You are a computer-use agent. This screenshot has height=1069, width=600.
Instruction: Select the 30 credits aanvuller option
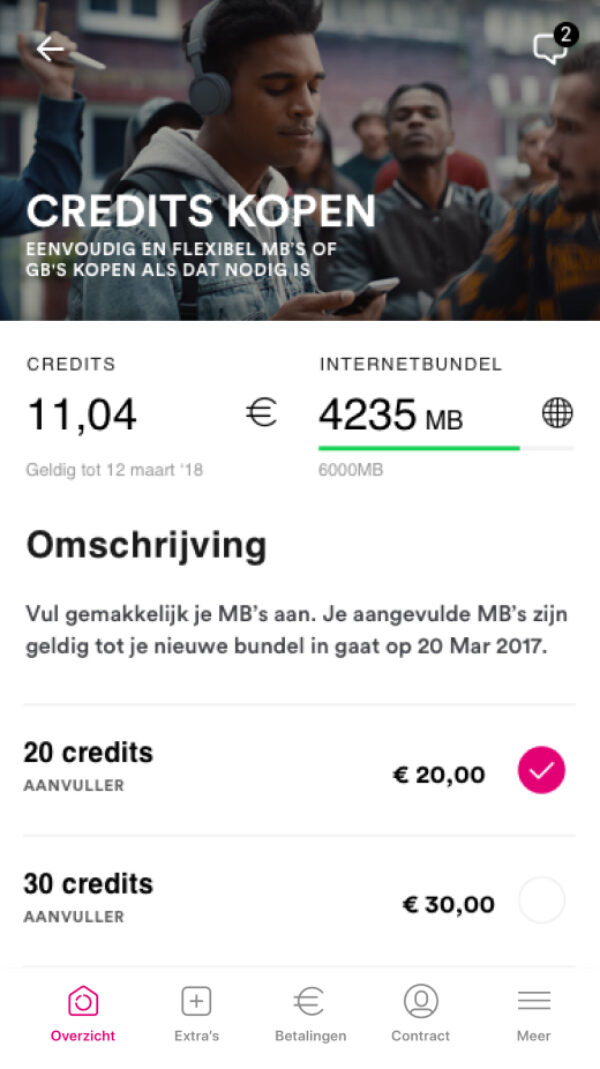click(x=541, y=902)
